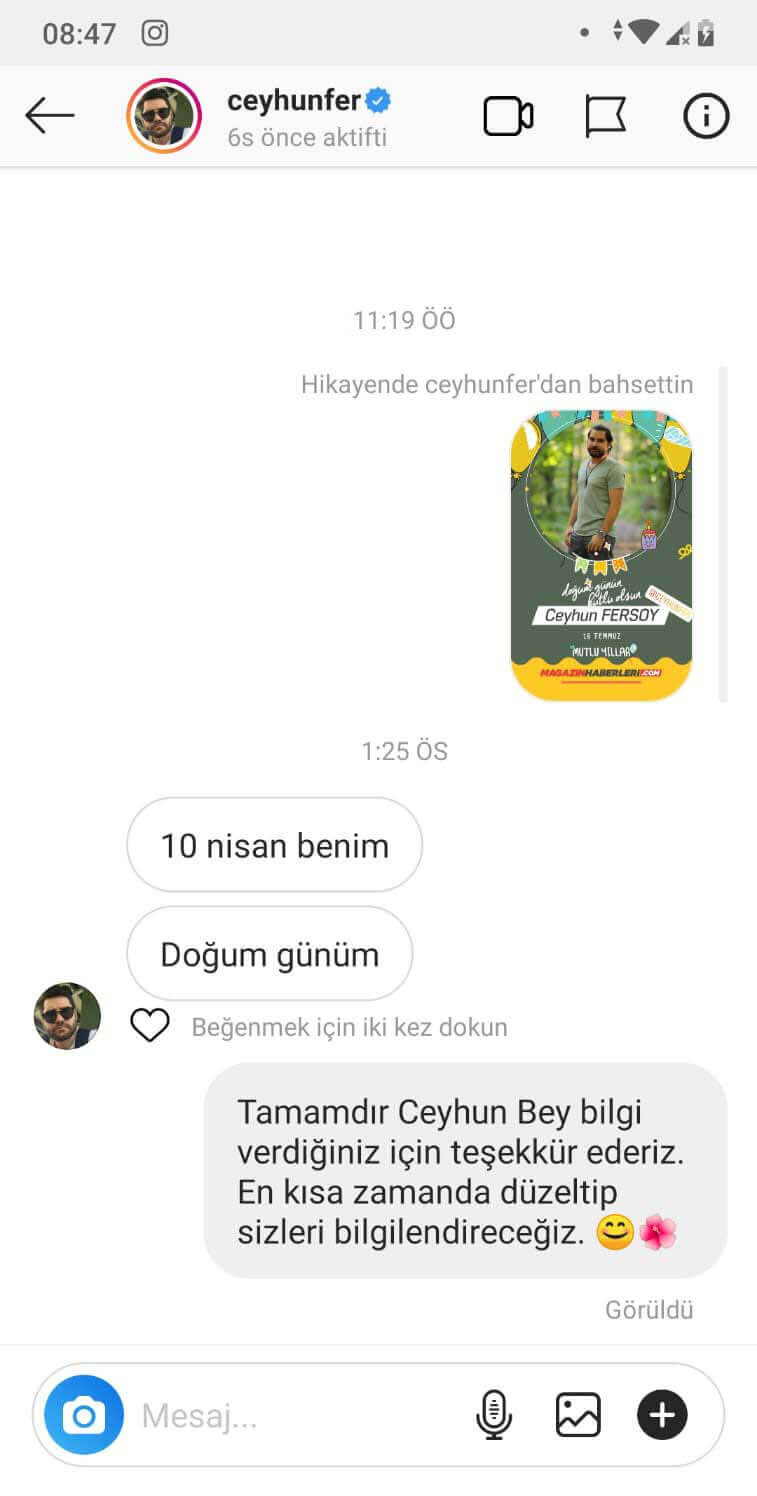Select the 'Göründü' read receipt label
This screenshot has width=757, height=1496.
648,1308
